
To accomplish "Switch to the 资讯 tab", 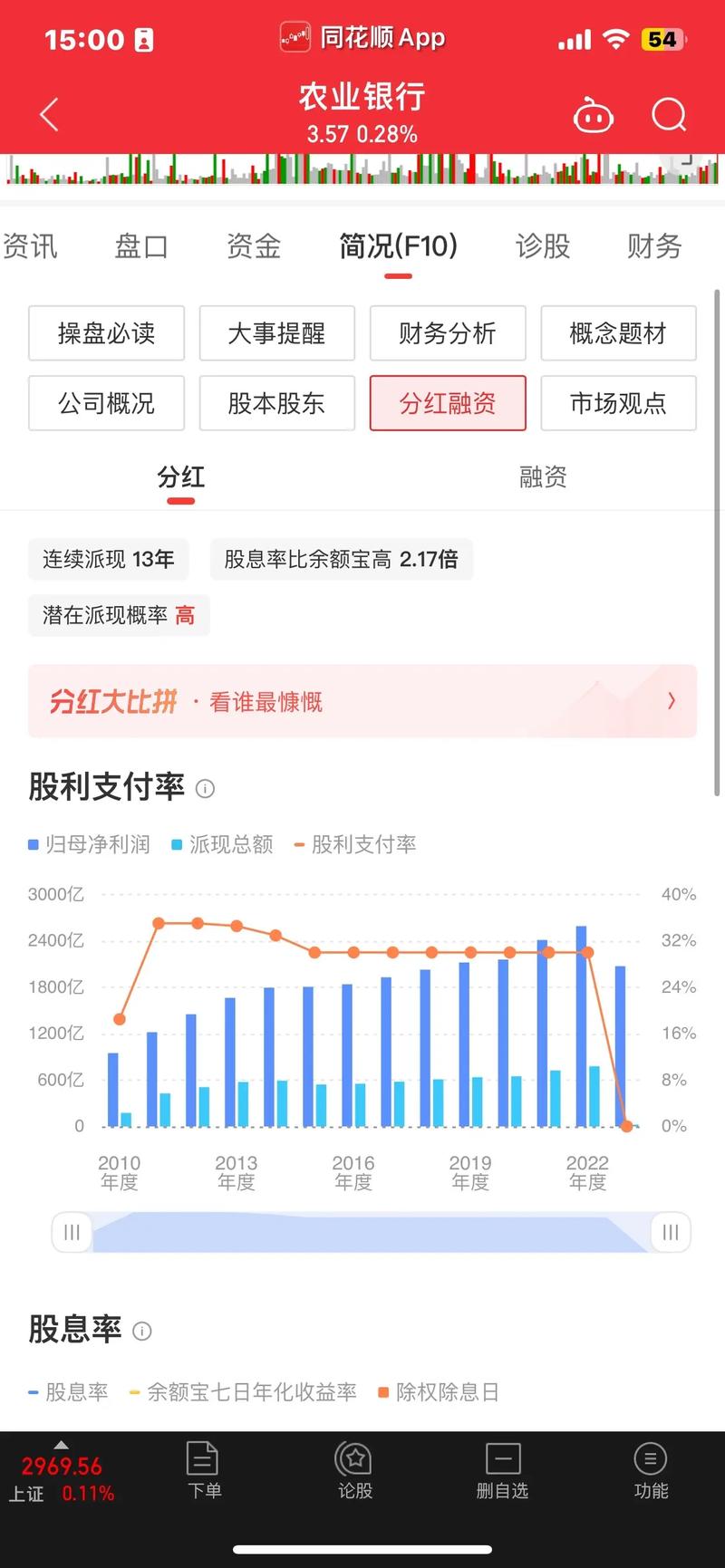I will pos(29,246).
